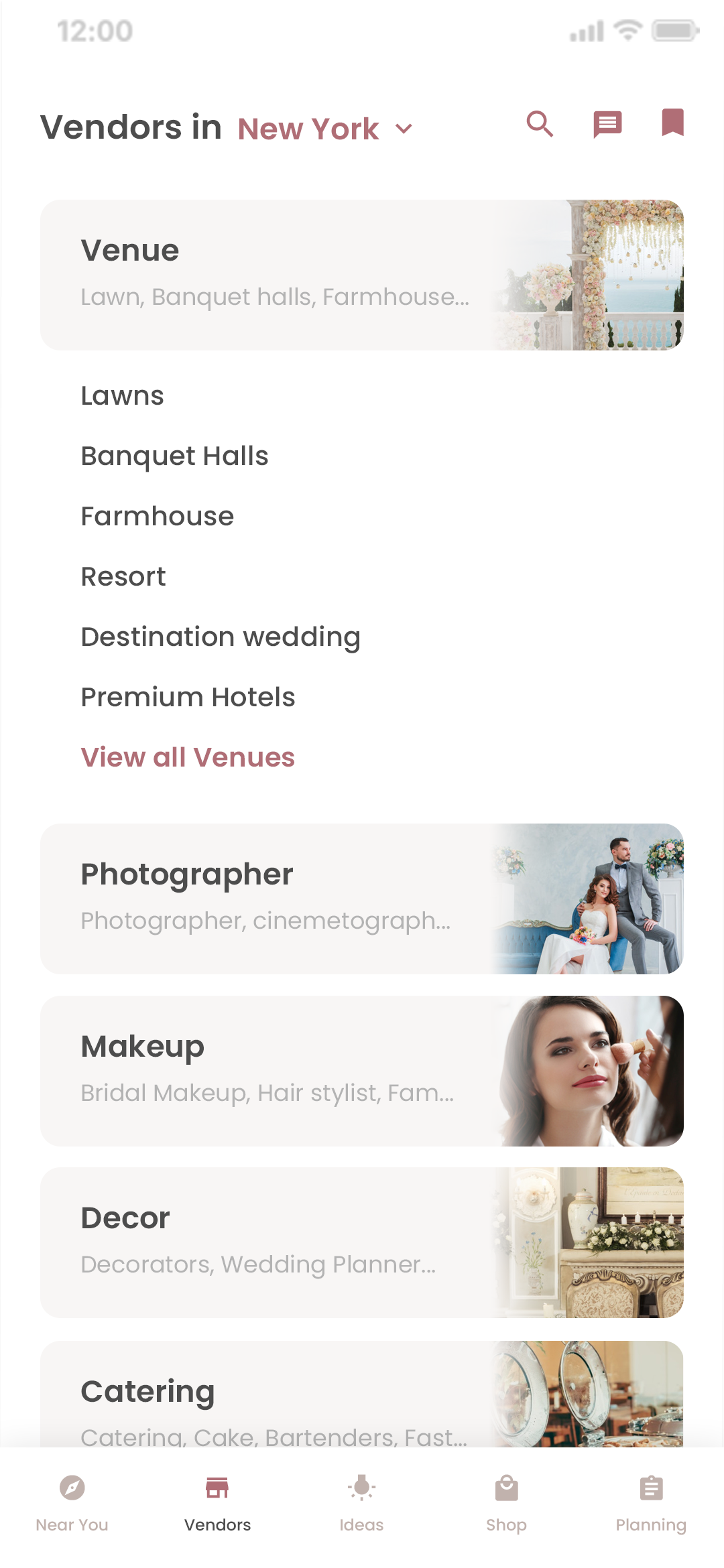
Task: Open Banquet Halls
Action: pyautogui.click(x=175, y=456)
